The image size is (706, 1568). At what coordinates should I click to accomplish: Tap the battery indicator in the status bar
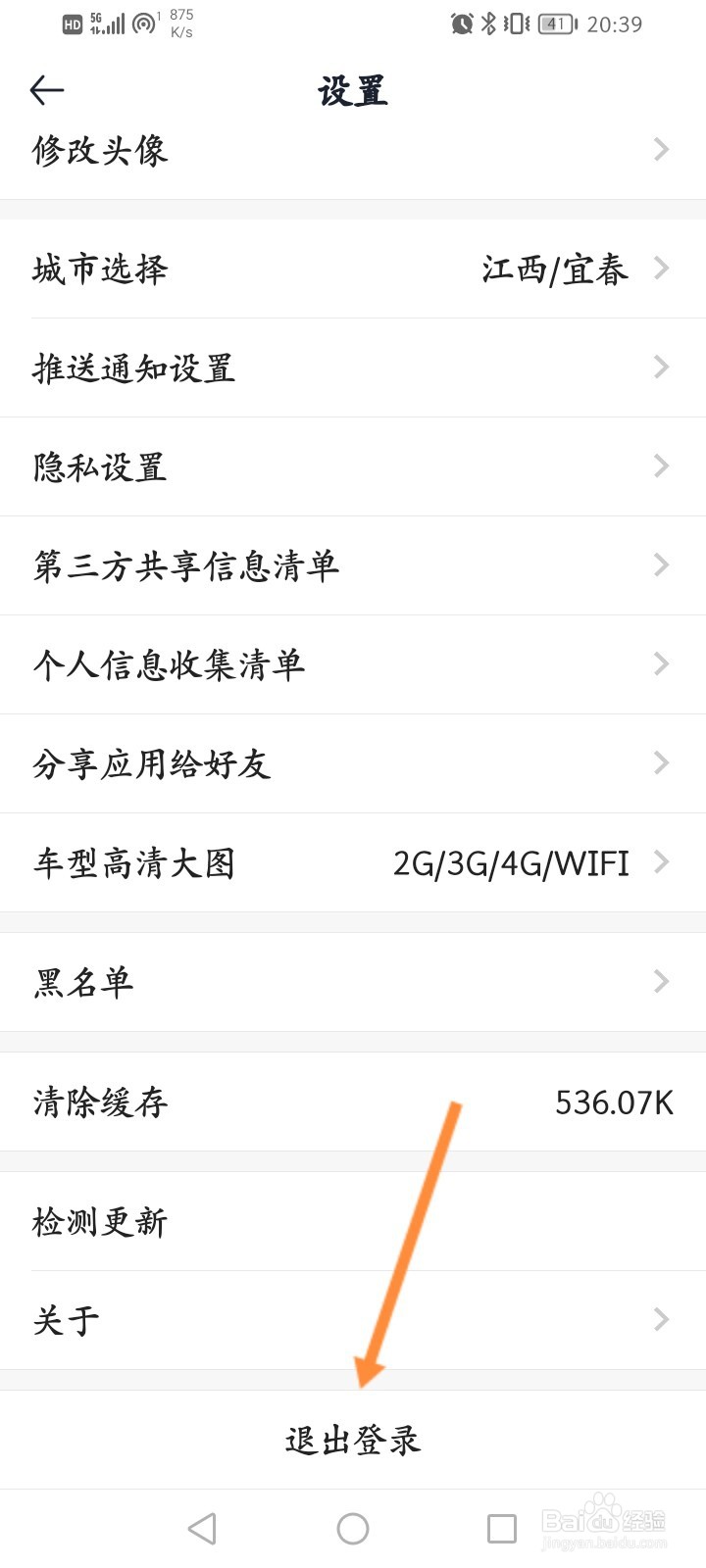pyautogui.click(x=555, y=24)
